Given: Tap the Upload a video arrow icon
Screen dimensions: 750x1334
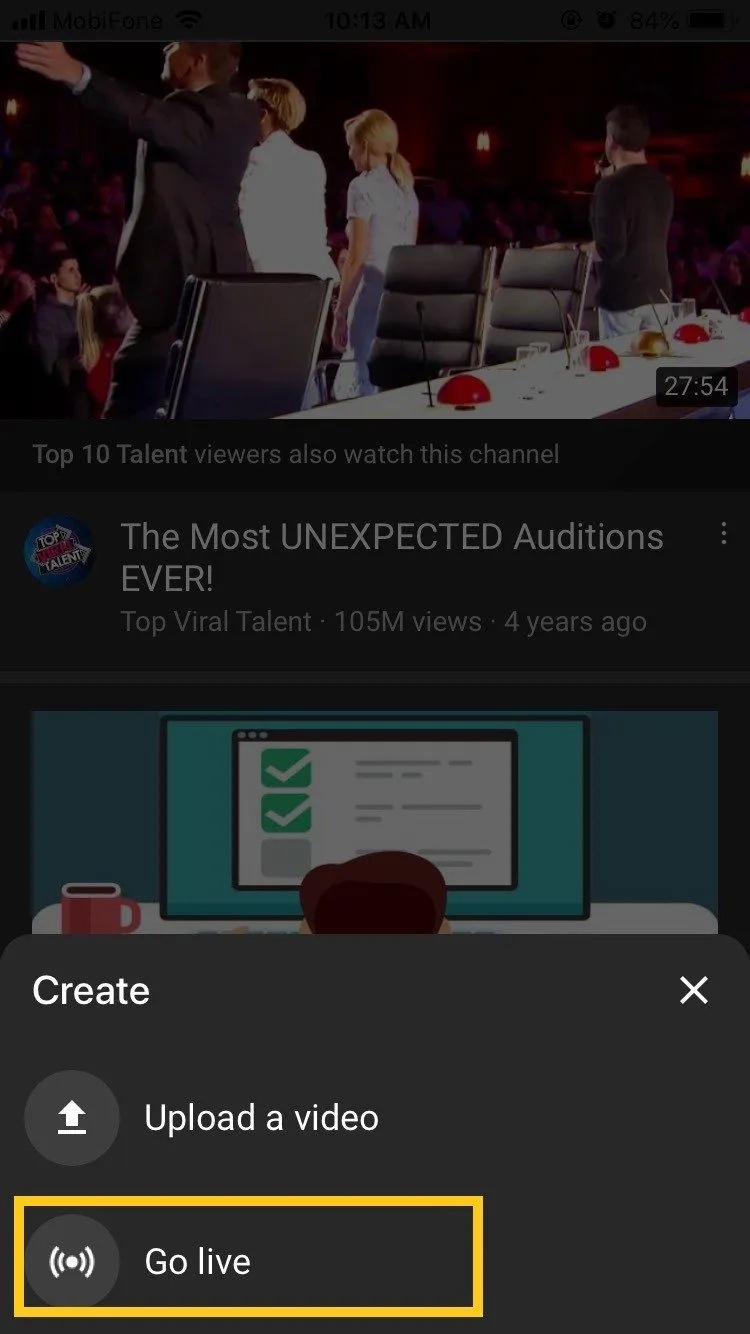Looking at the screenshot, I should (x=71, y=1118).
